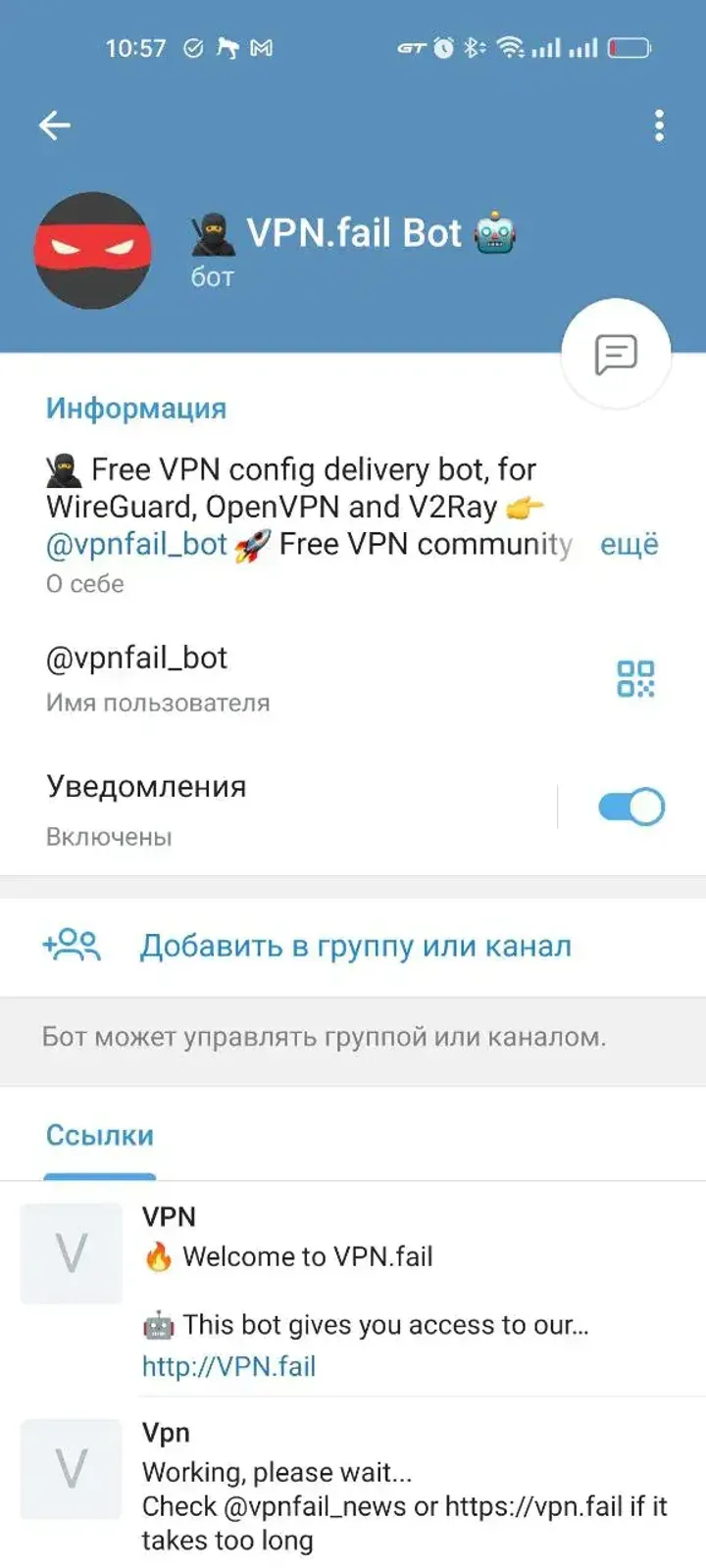
Task: Open the alarm clock icon in the status bar
Action: [442, 46]
